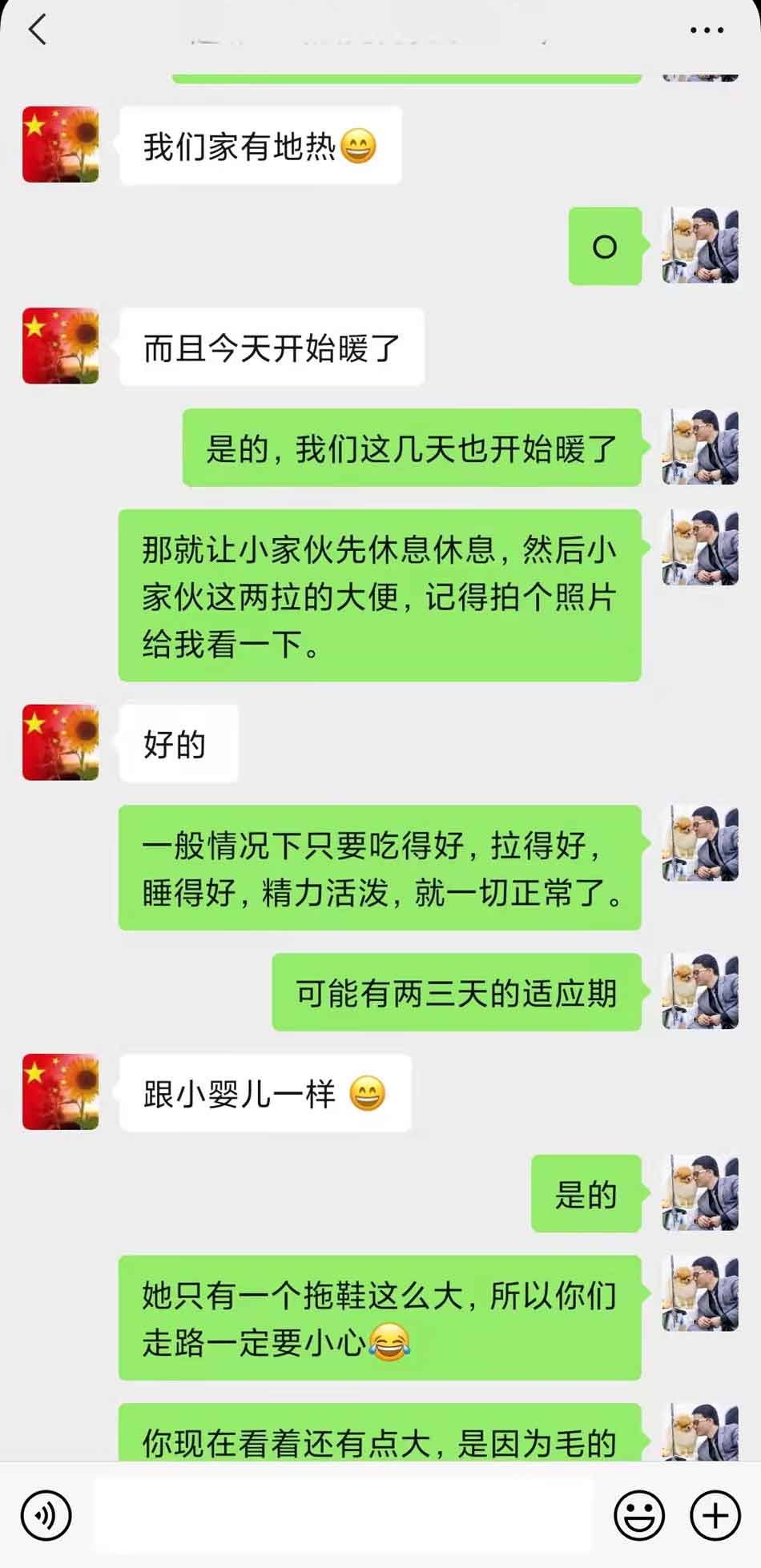Open the plus attachments menu
This screenshot has height=1568, width=761.
tap(715, 1514)
